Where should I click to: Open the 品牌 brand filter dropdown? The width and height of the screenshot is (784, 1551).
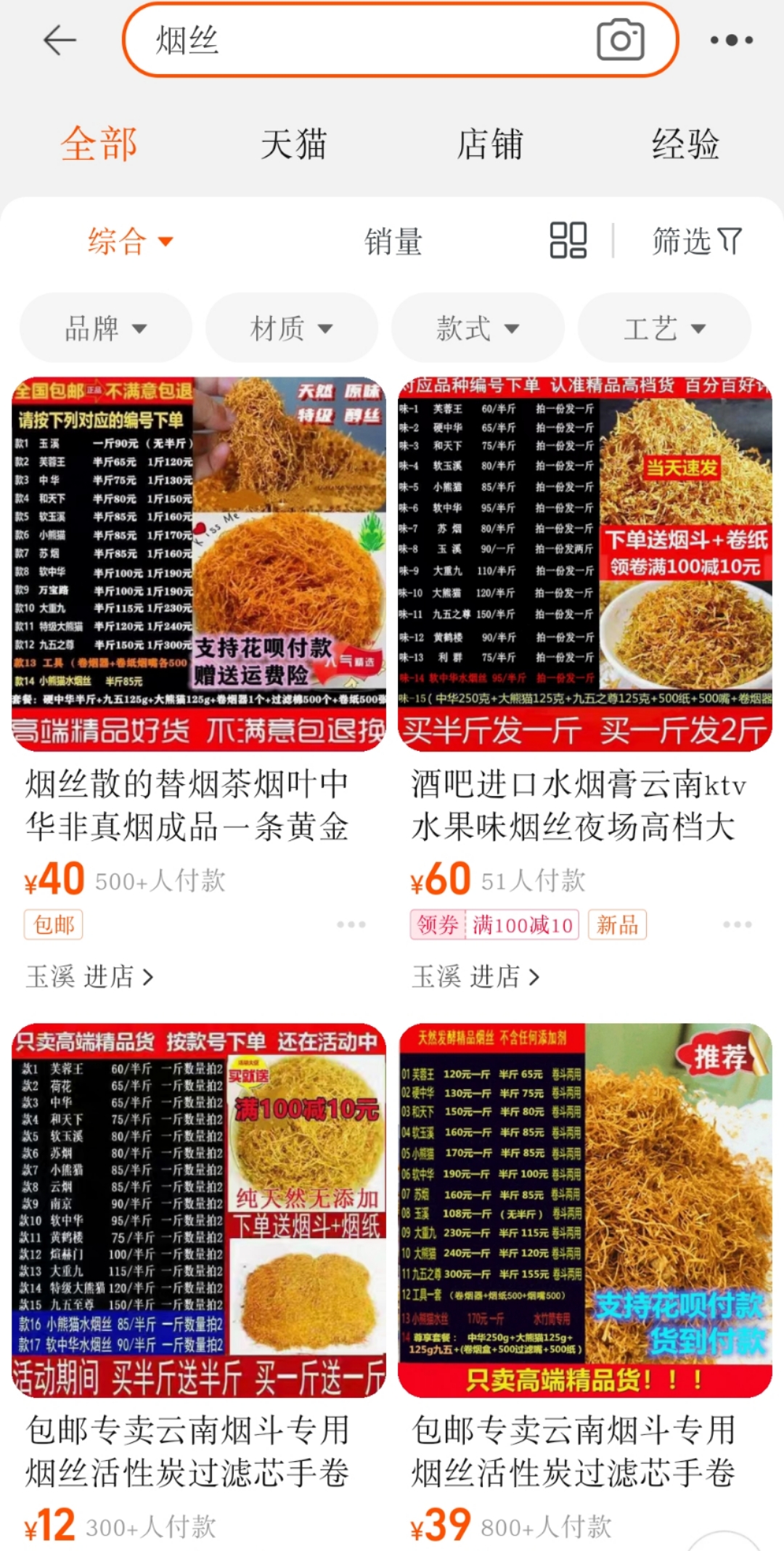pyautogui.click(x=105, y=327)
